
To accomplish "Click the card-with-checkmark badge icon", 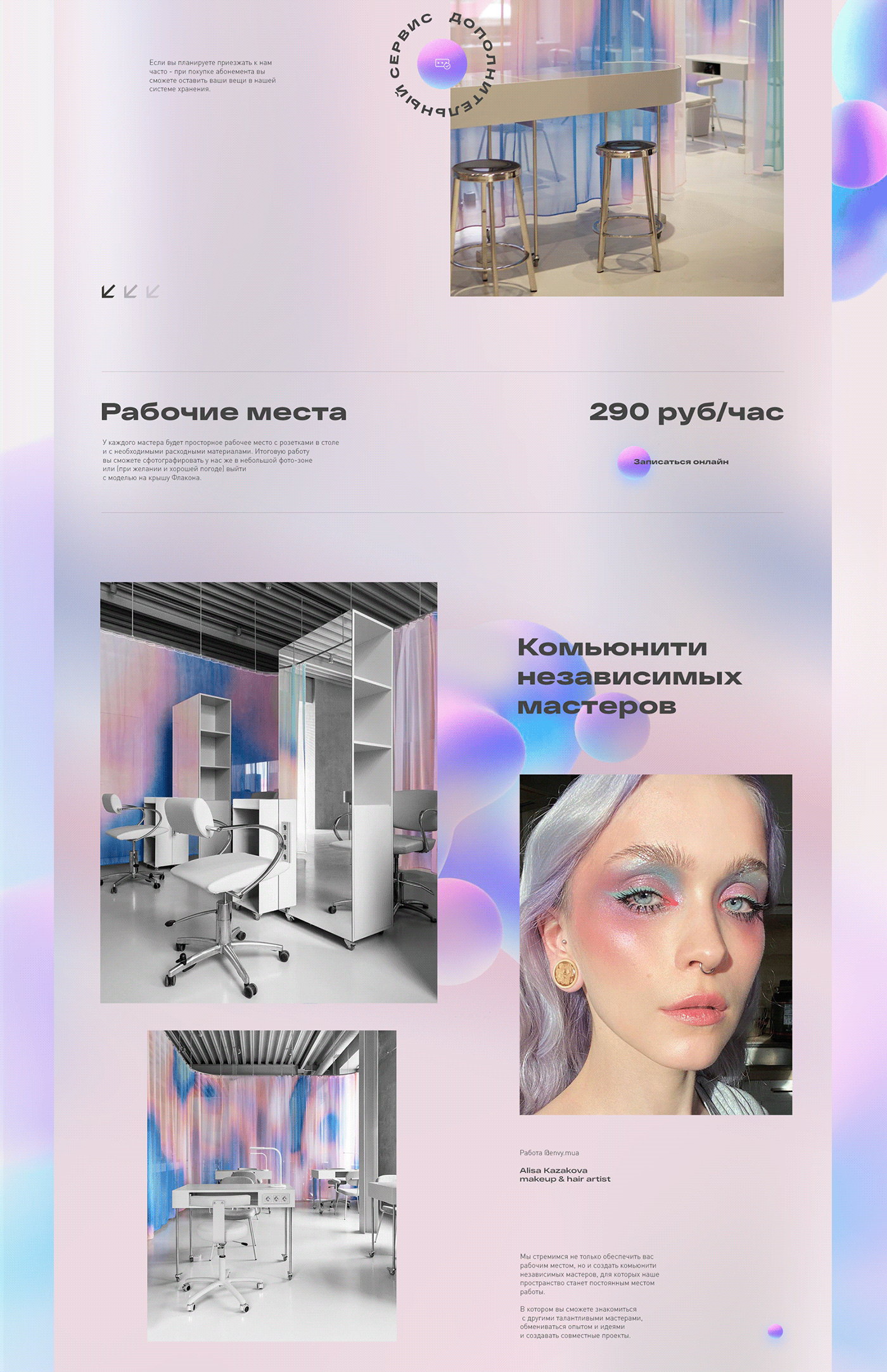I will pos(442,62).
